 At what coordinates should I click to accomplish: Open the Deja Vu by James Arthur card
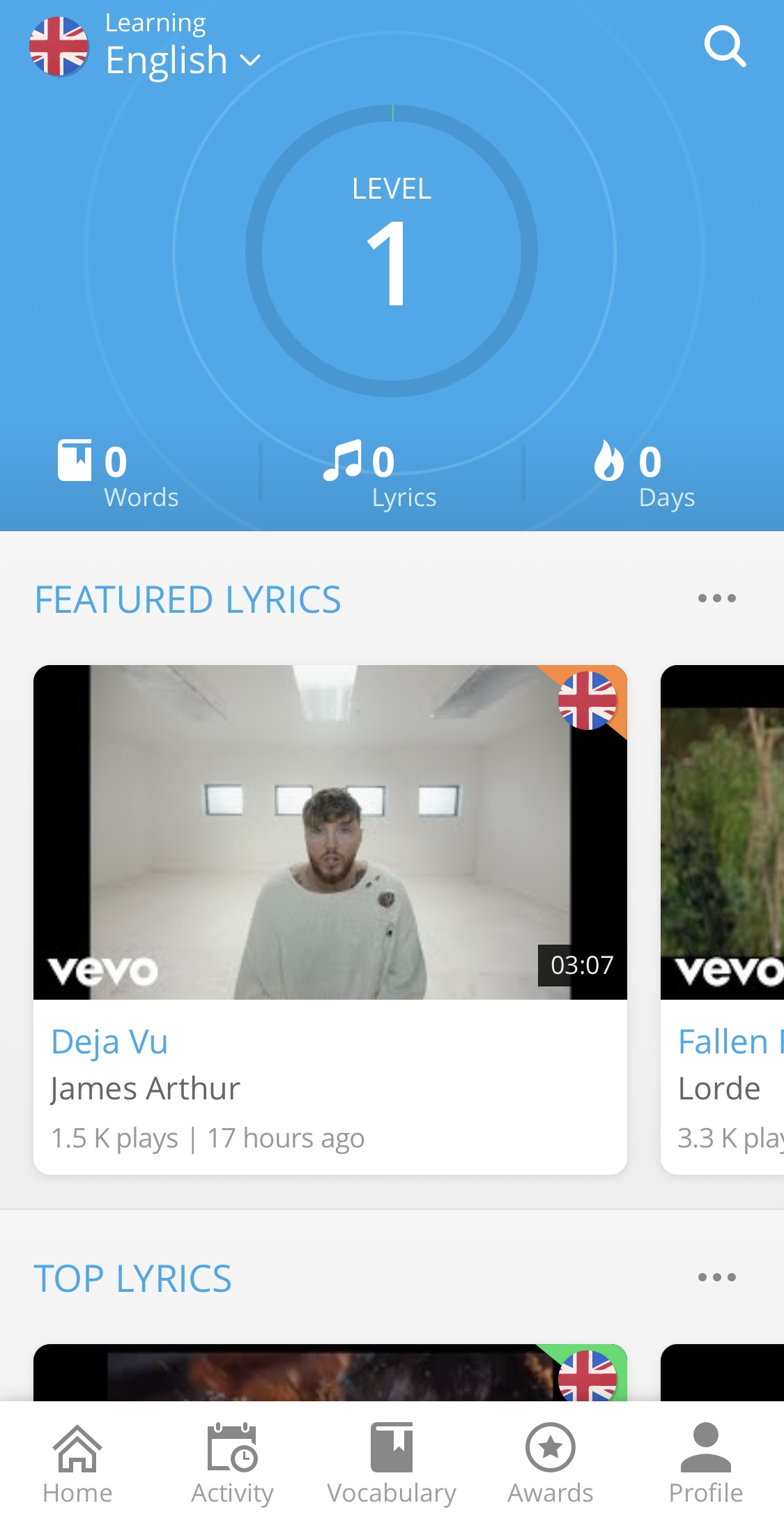tap(330, 919)
